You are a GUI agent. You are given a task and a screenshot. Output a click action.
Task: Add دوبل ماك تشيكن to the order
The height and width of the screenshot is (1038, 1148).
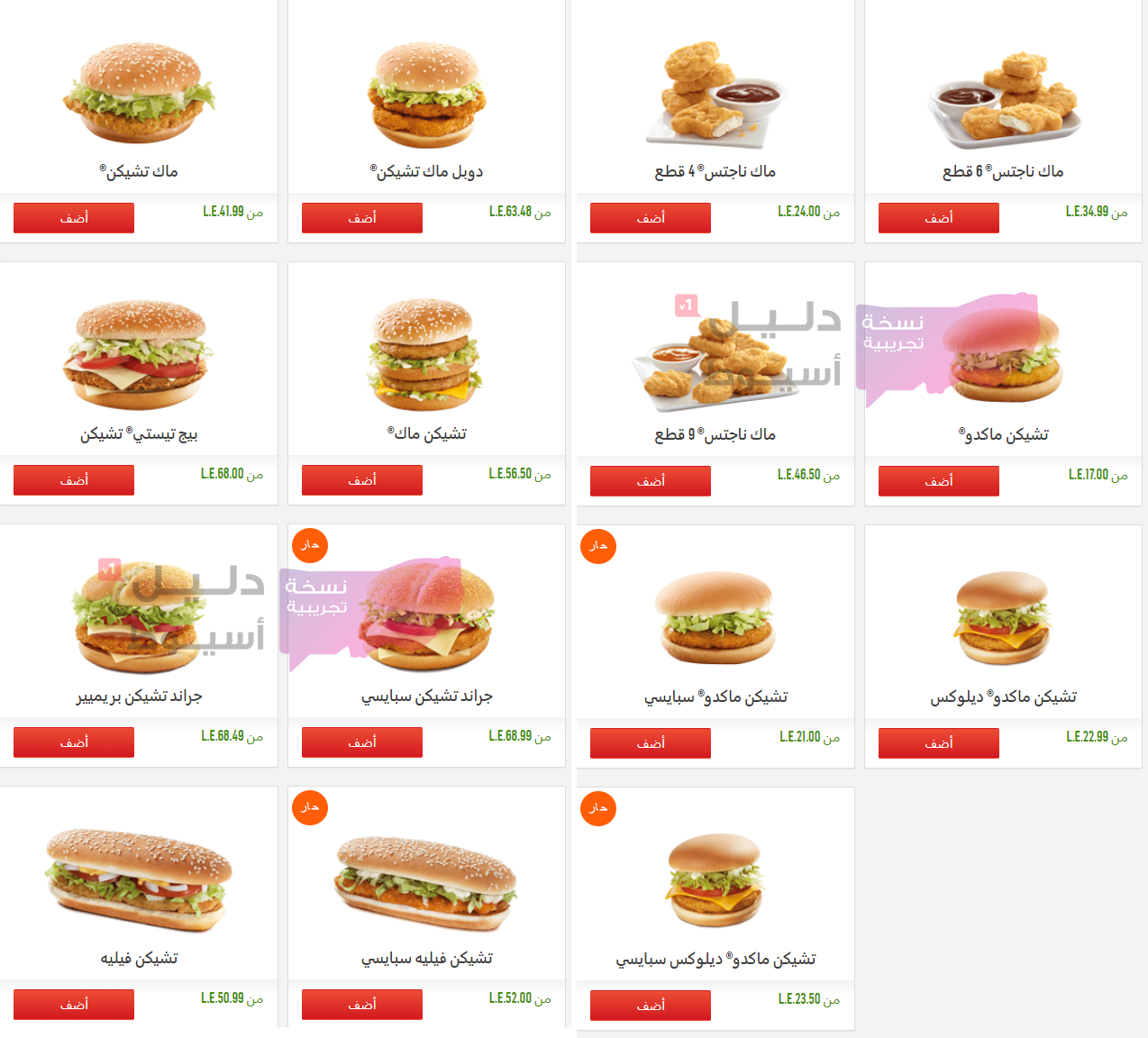pyautogui.click(x=362, y=218)
